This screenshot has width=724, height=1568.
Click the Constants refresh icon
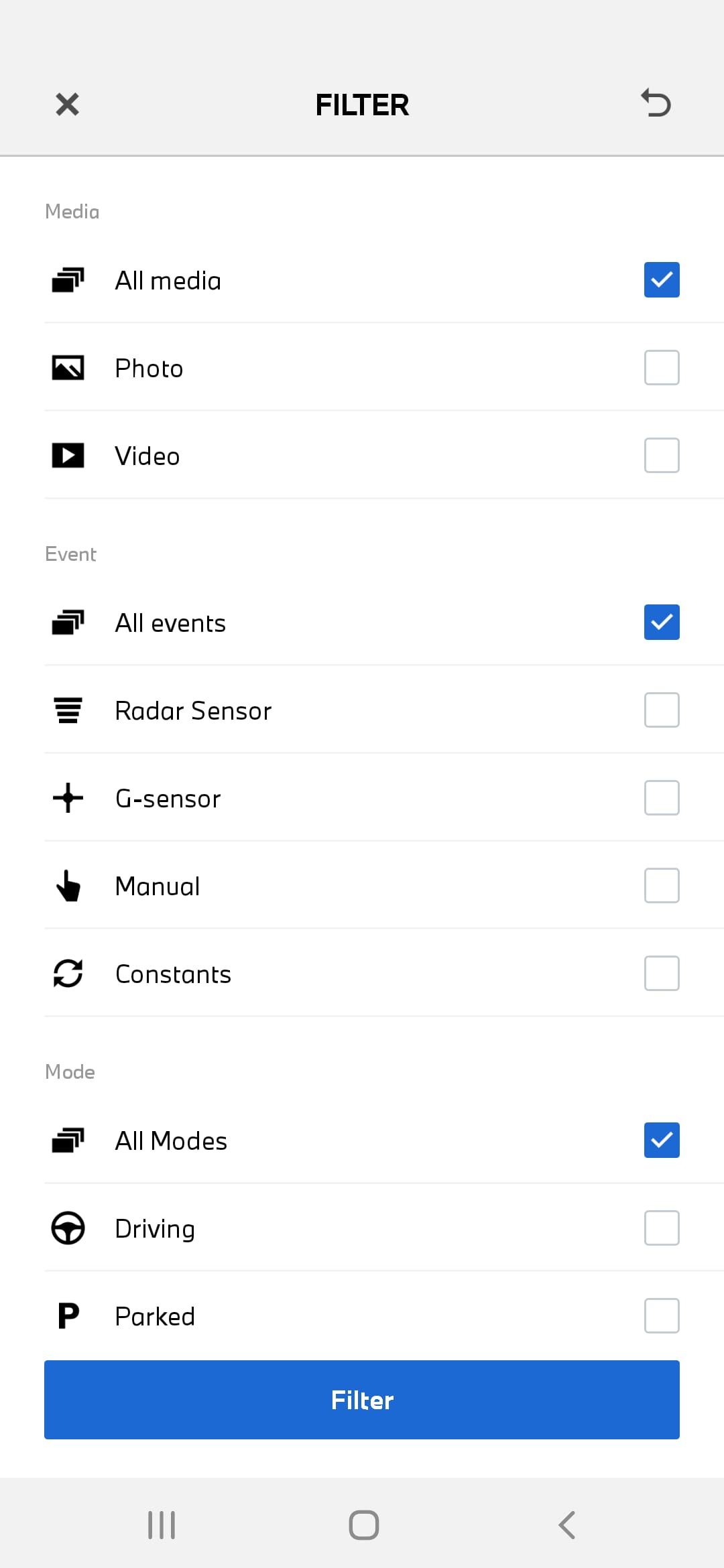point(68,973)
